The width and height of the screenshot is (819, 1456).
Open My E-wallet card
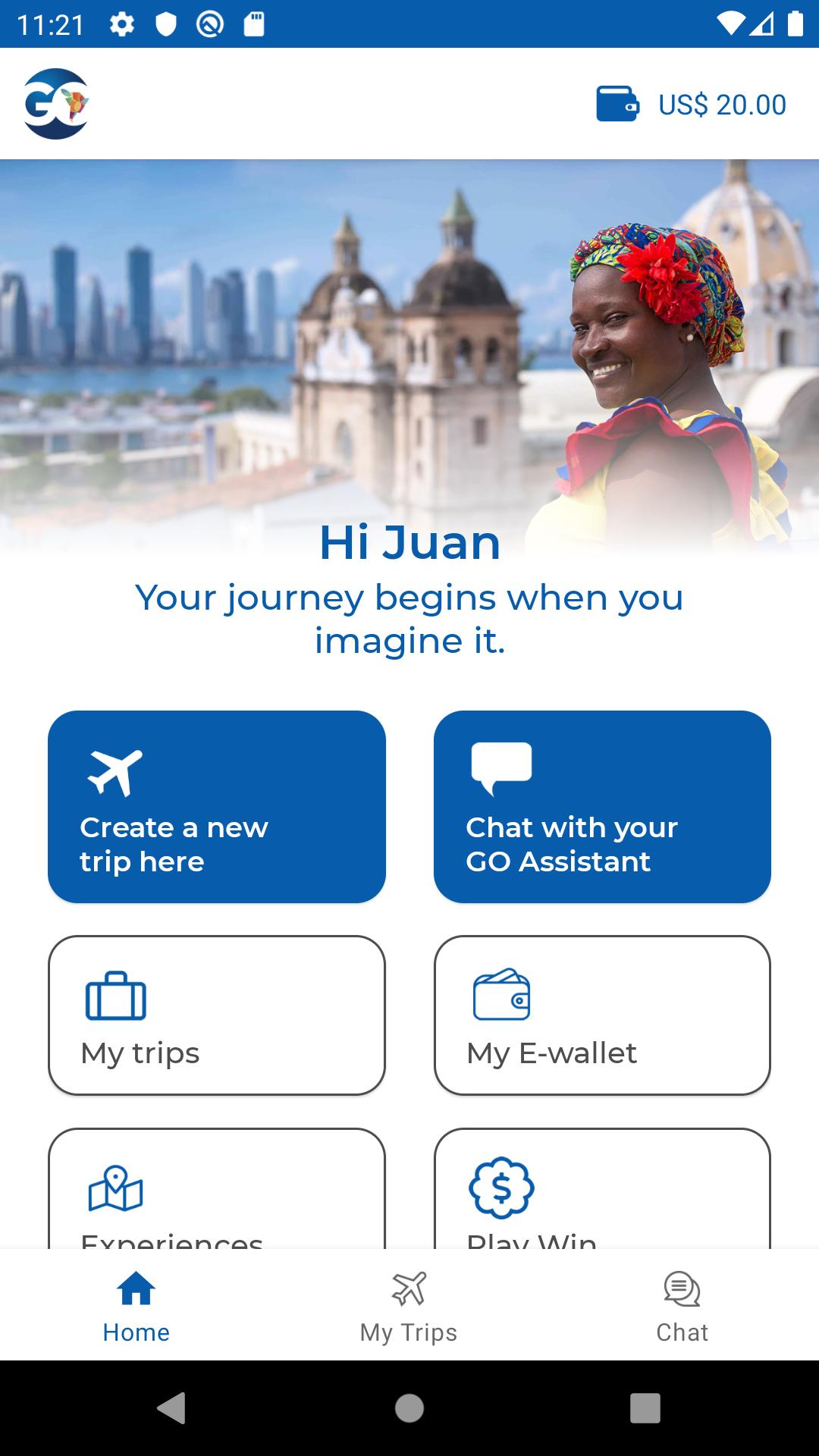pos(602,1015)
